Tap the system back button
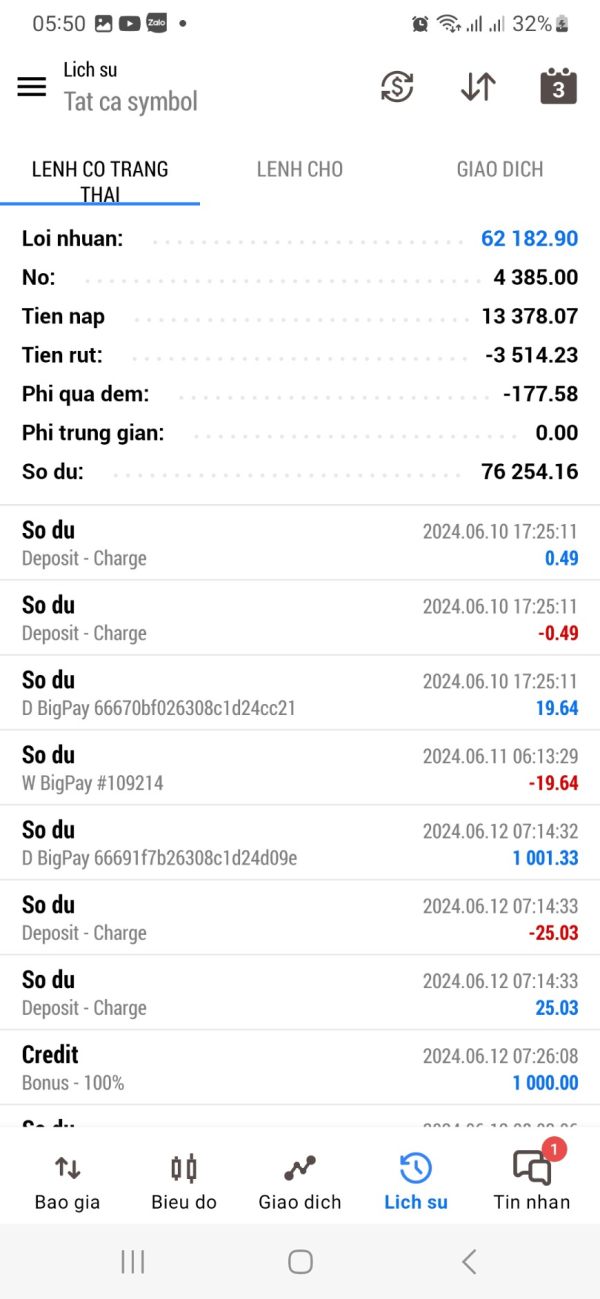This screenshot has width=600, height=1299. tap(468, 1261)
